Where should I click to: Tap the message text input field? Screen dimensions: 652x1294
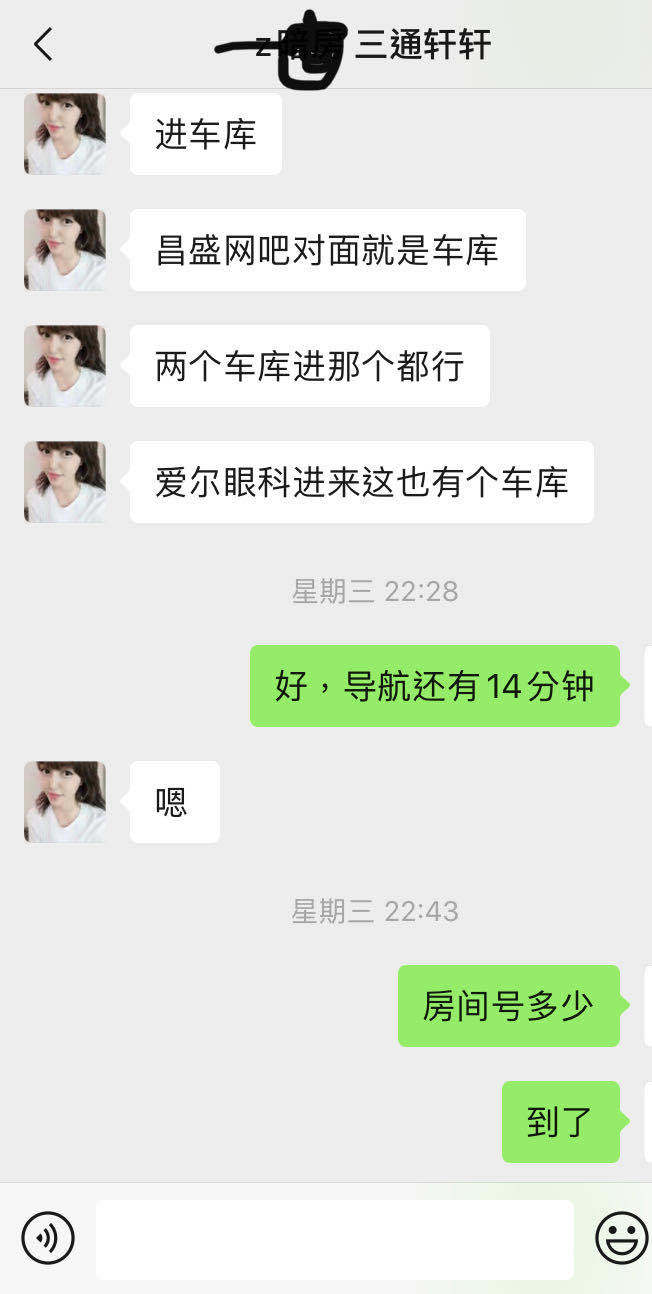pos(335,1239)
